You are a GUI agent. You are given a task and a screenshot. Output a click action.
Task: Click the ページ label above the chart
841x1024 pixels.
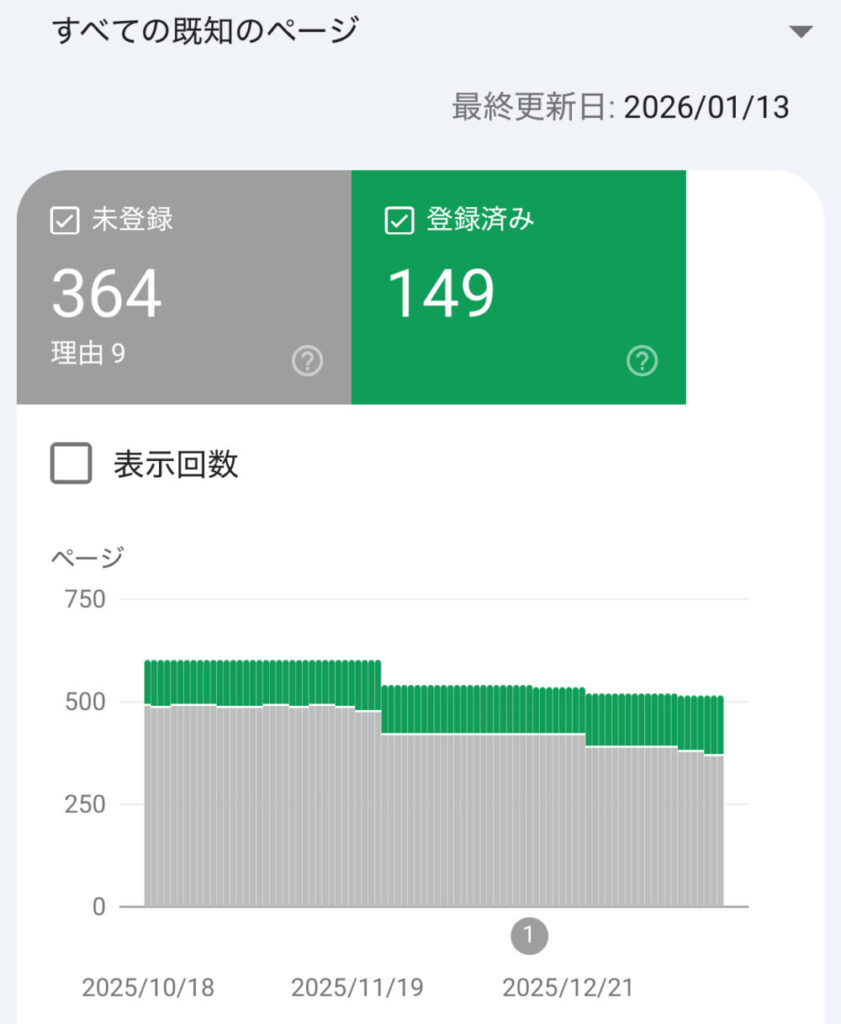87,557
